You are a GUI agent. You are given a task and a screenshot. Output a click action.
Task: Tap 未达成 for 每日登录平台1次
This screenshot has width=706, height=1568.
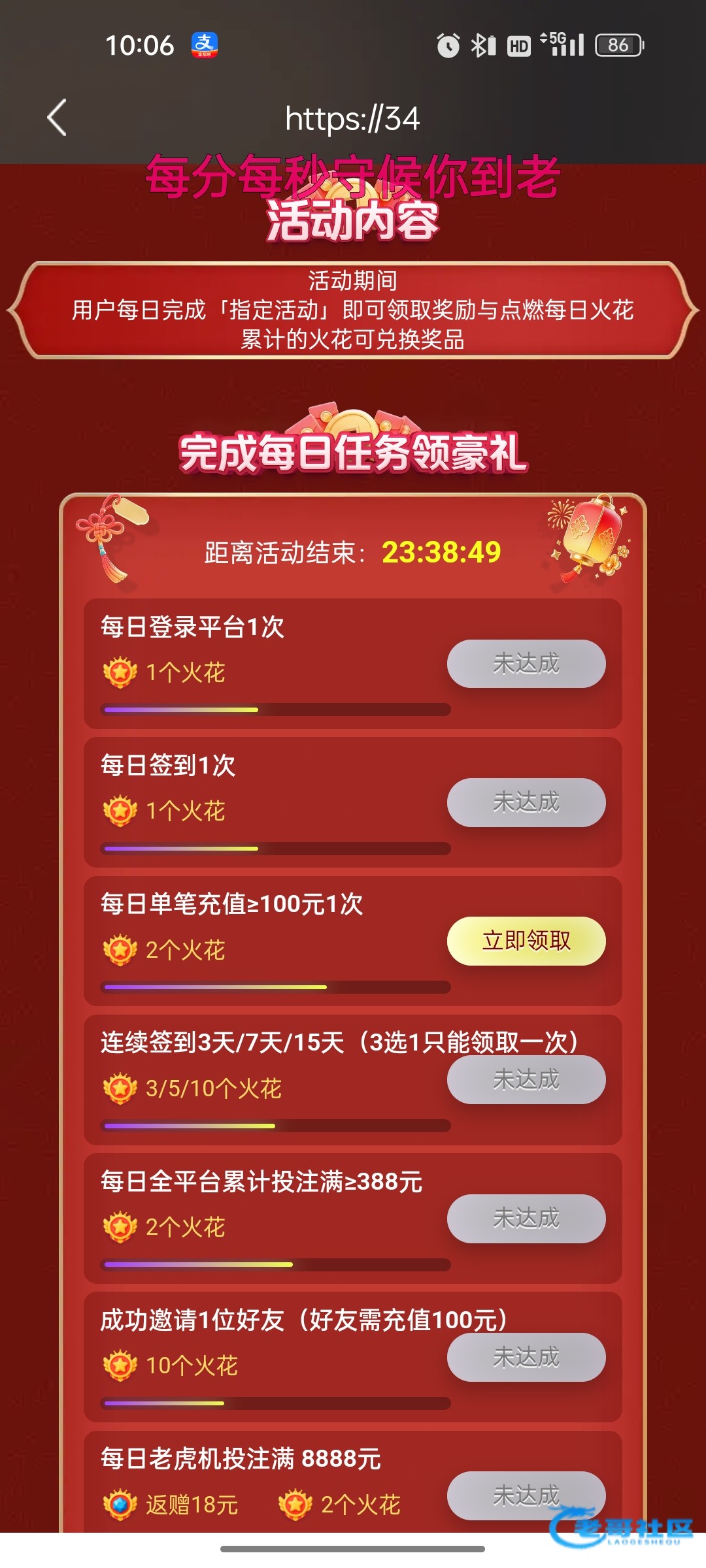point(526,664)
